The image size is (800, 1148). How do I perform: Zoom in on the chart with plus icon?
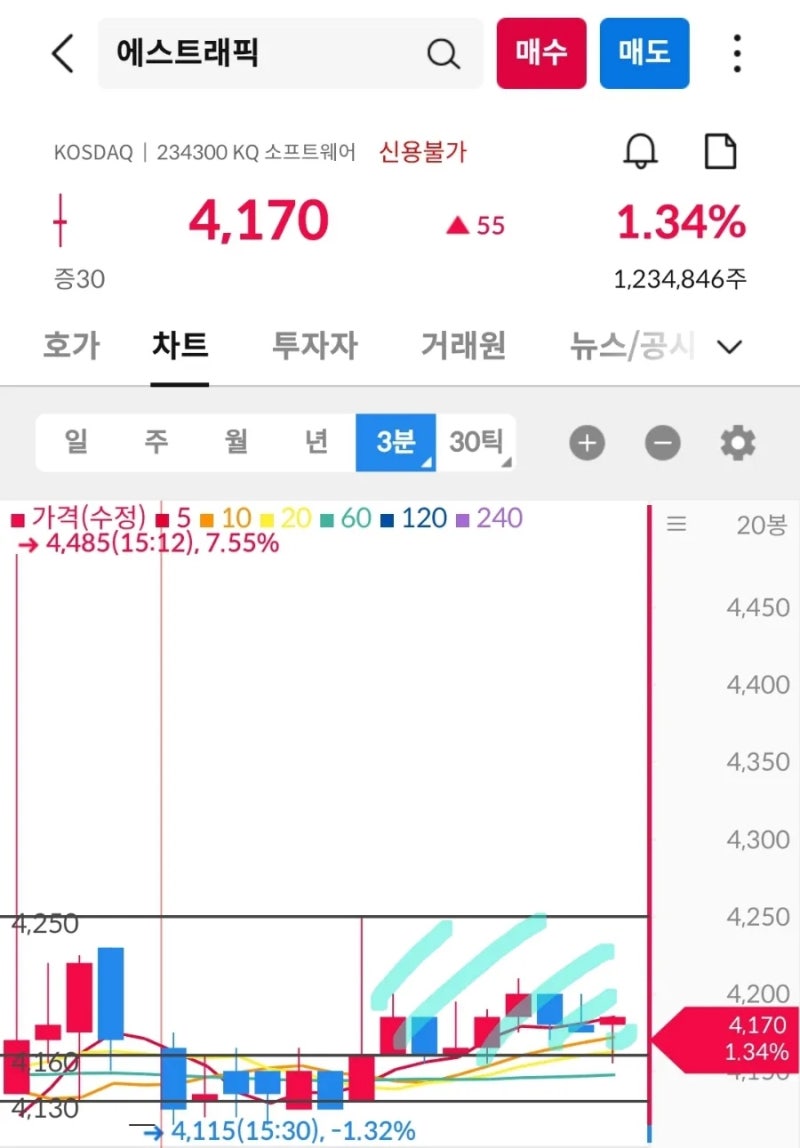tap(586, 442)
